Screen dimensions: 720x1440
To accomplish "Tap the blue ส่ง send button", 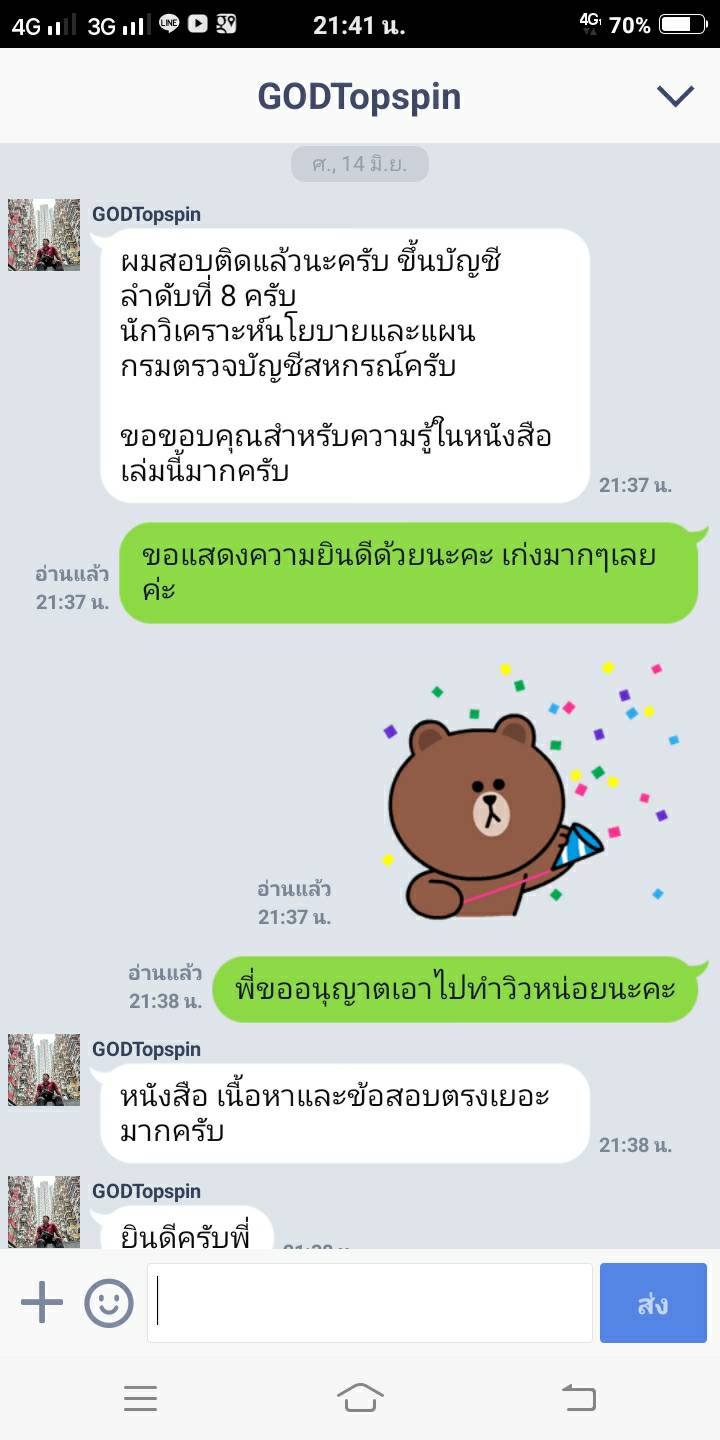I will pos(652,1303).
